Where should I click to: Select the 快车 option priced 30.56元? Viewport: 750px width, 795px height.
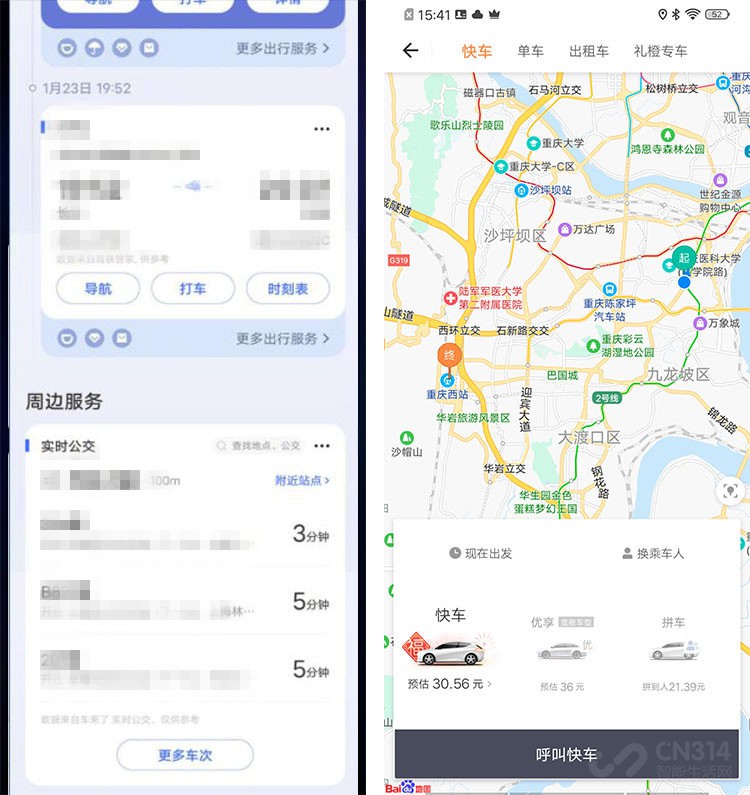pos(450,650)
